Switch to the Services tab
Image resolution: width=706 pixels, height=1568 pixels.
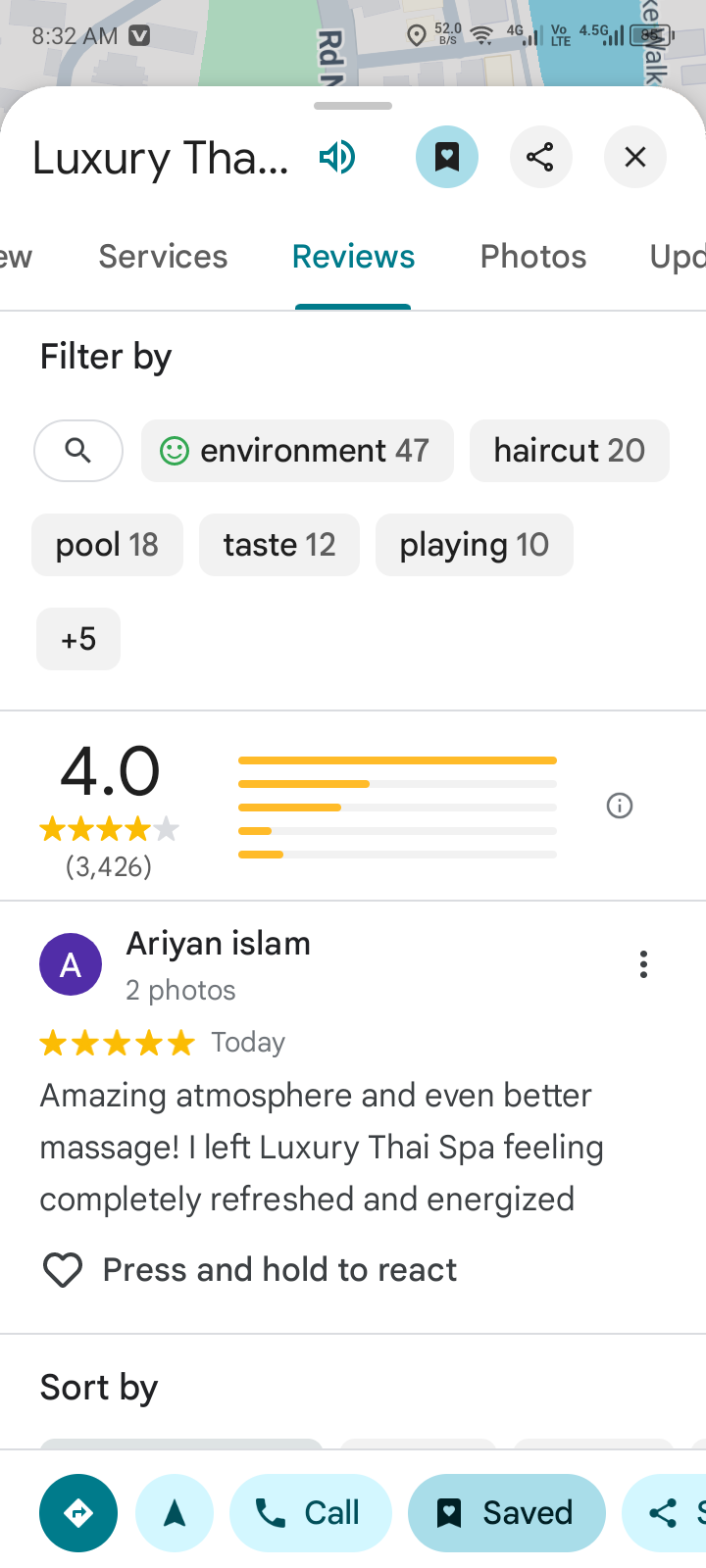163,257
